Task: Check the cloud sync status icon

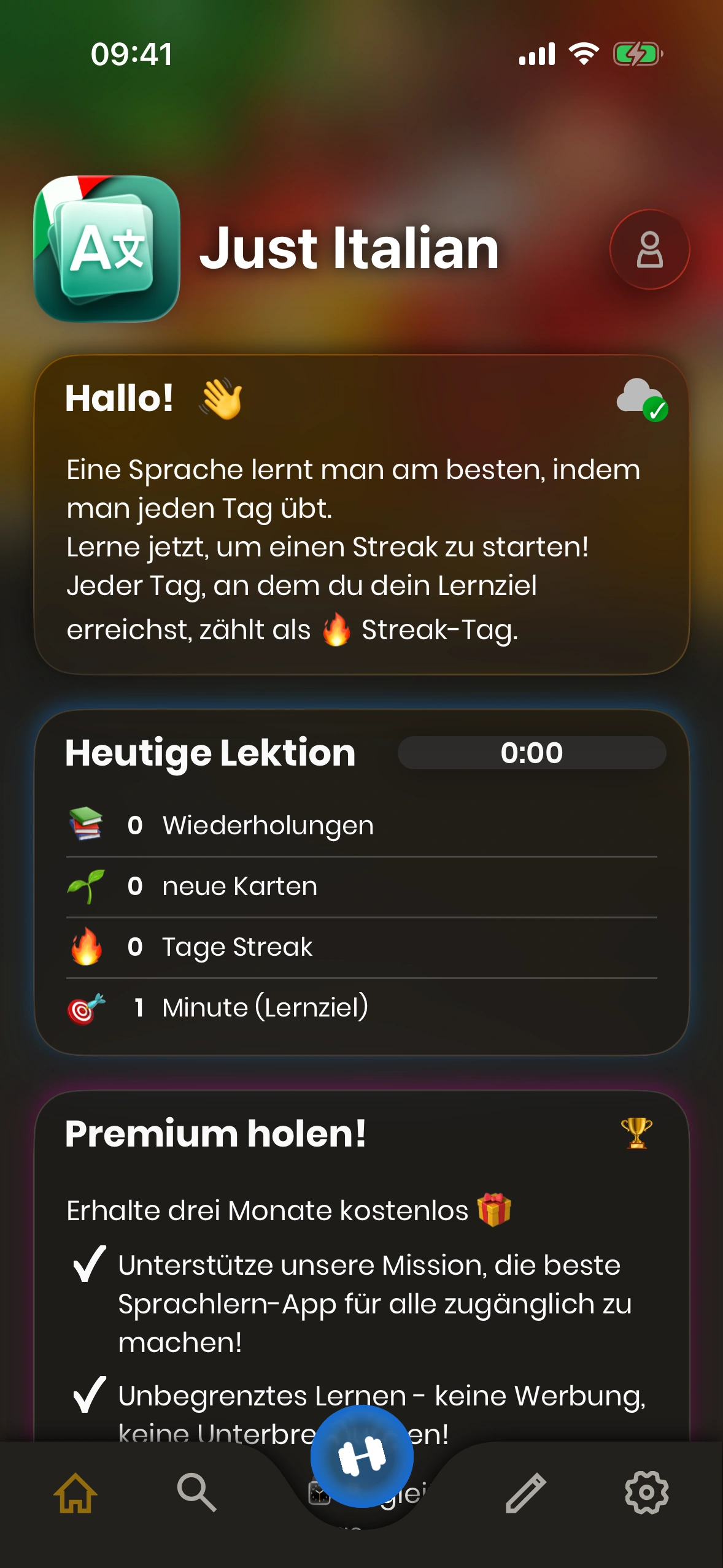Action: 641,399
